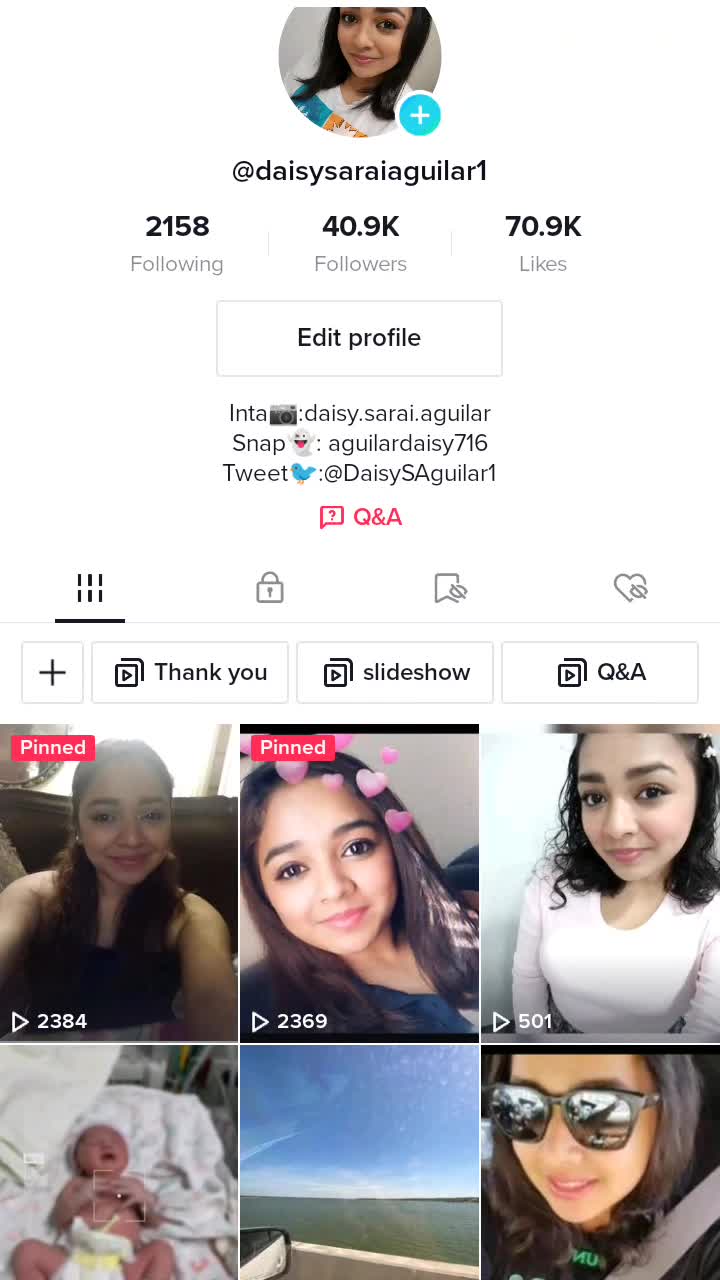Screen dimensions: 720x1280
Task: Switch to the videos grid tab
Action: click(90, 588)
